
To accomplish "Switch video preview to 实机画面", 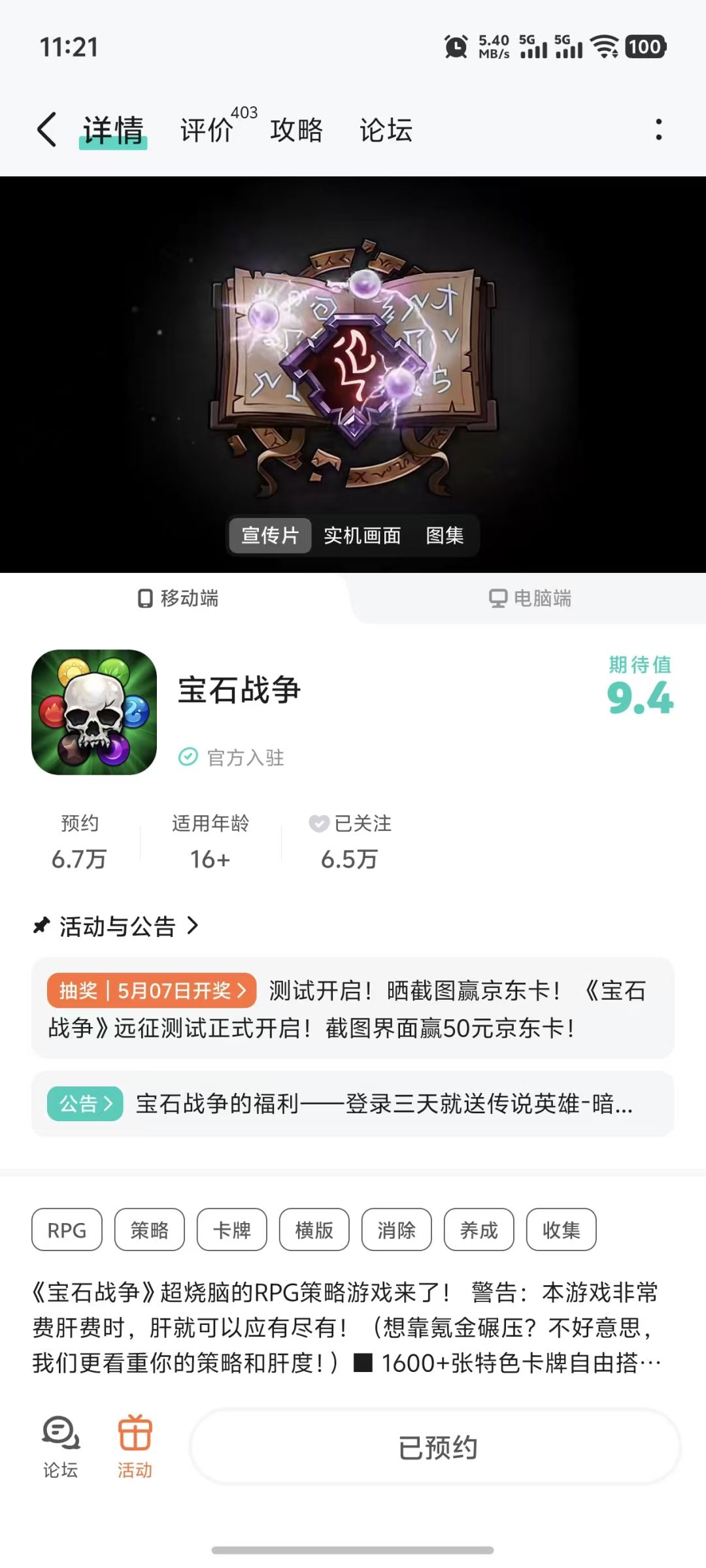I will 363,535.
